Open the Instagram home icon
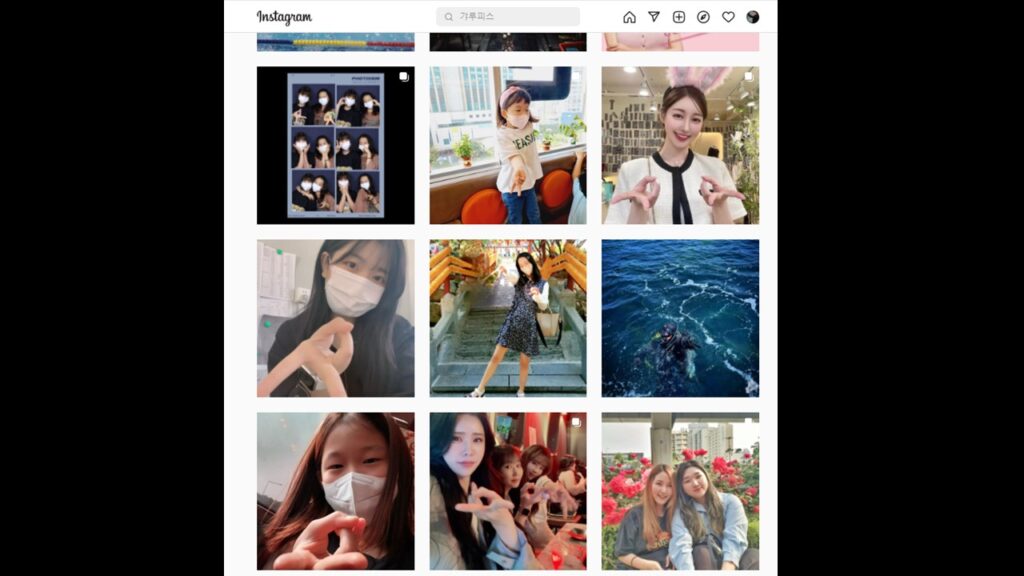1024x576 pixels. (x=629, y=17)
